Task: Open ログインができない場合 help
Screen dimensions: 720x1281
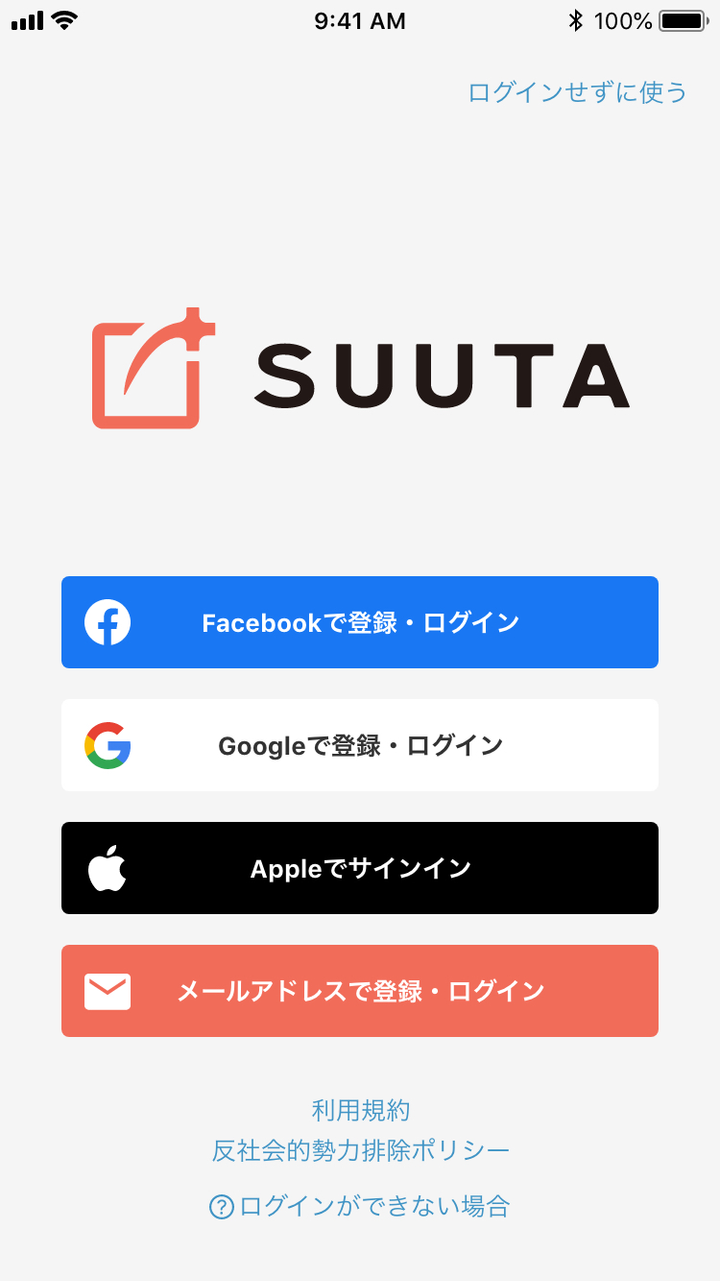Action: point(360,1206)
